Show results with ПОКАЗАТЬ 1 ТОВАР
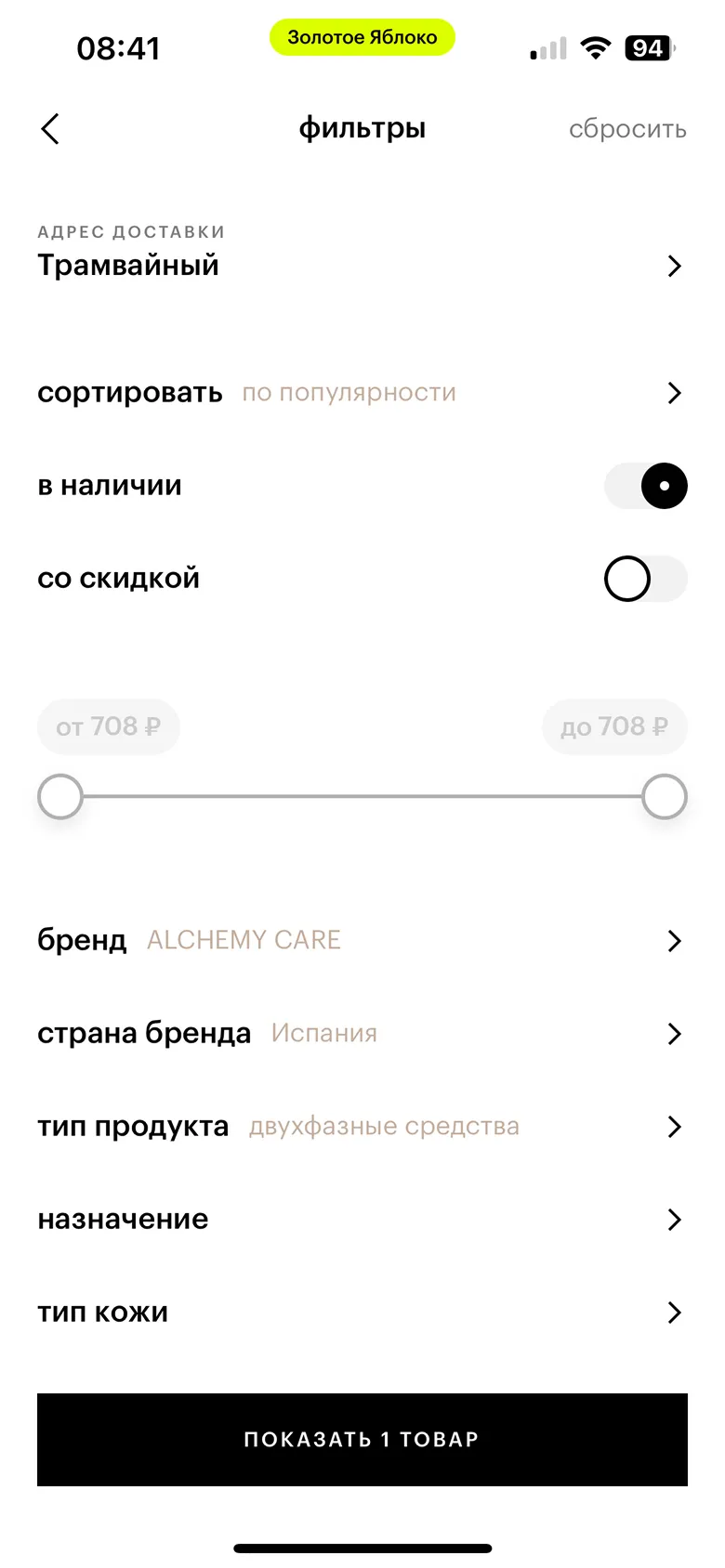Screen dimensions: 725x1568 click(362, 1439)
